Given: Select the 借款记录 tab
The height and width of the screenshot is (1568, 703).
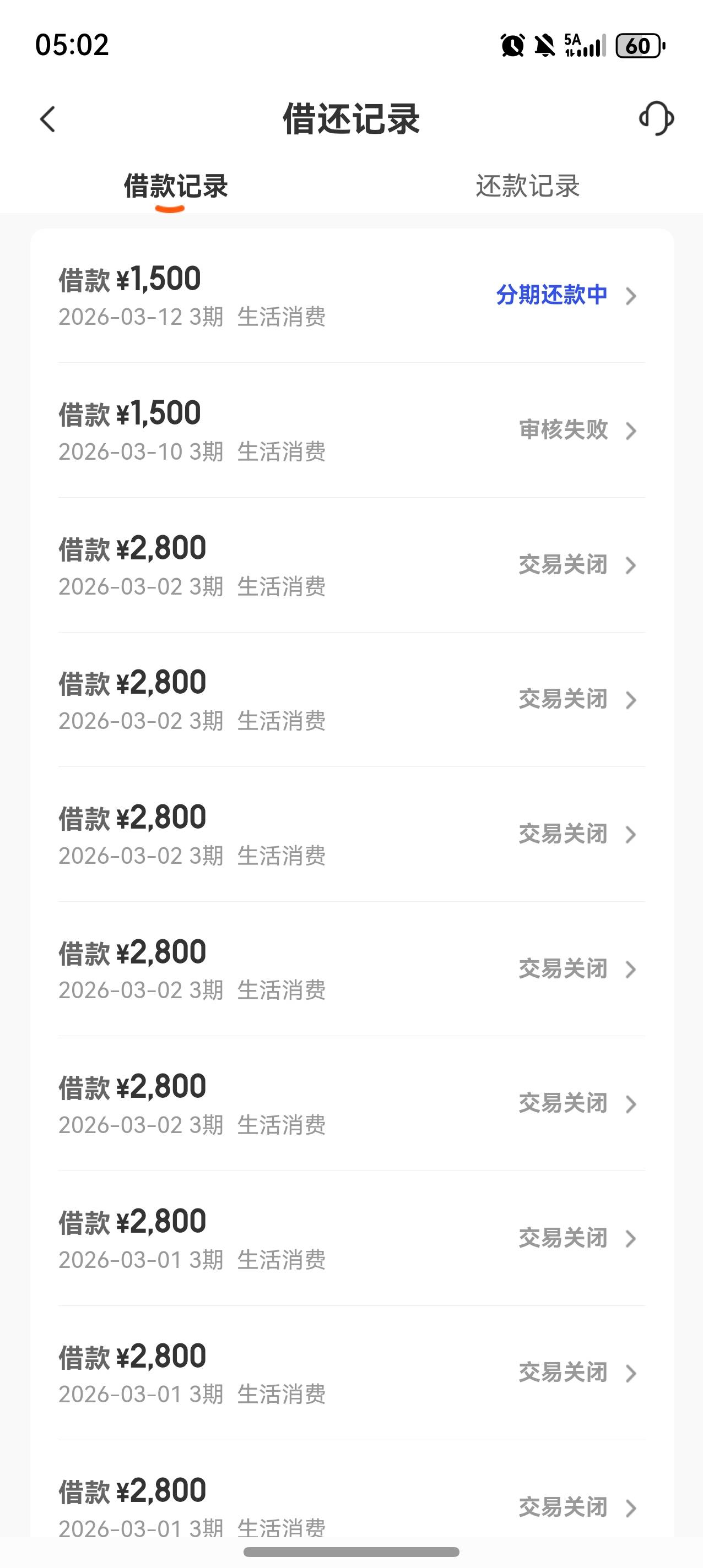Looking at the screenshot, I should click(175, 186).
